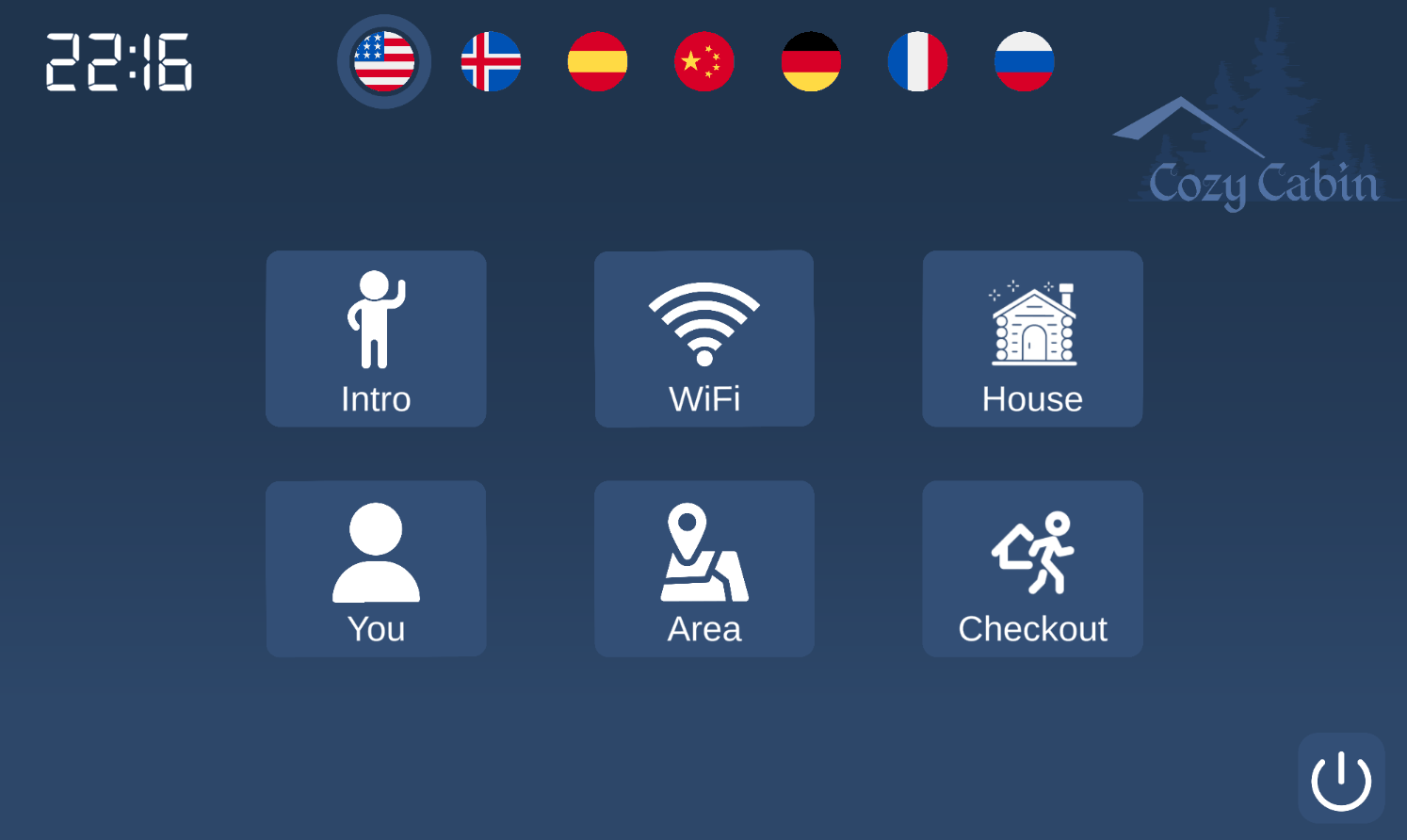View the WiFi information
Image resolution: width=1407 pixels, height=840 pixels.
[704, 339]
